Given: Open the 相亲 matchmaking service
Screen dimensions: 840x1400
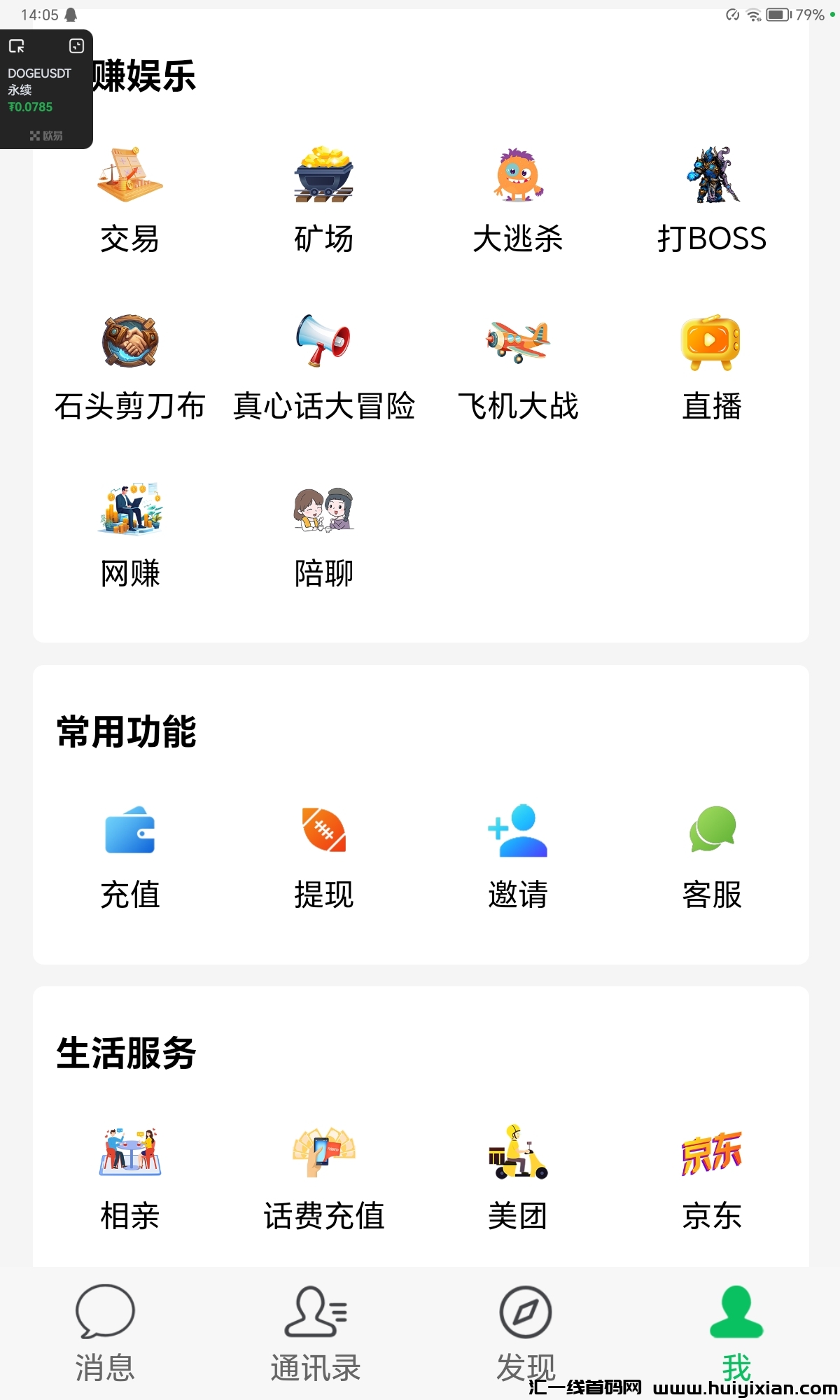Looking at the screenshot, I should click(129, 1183).
